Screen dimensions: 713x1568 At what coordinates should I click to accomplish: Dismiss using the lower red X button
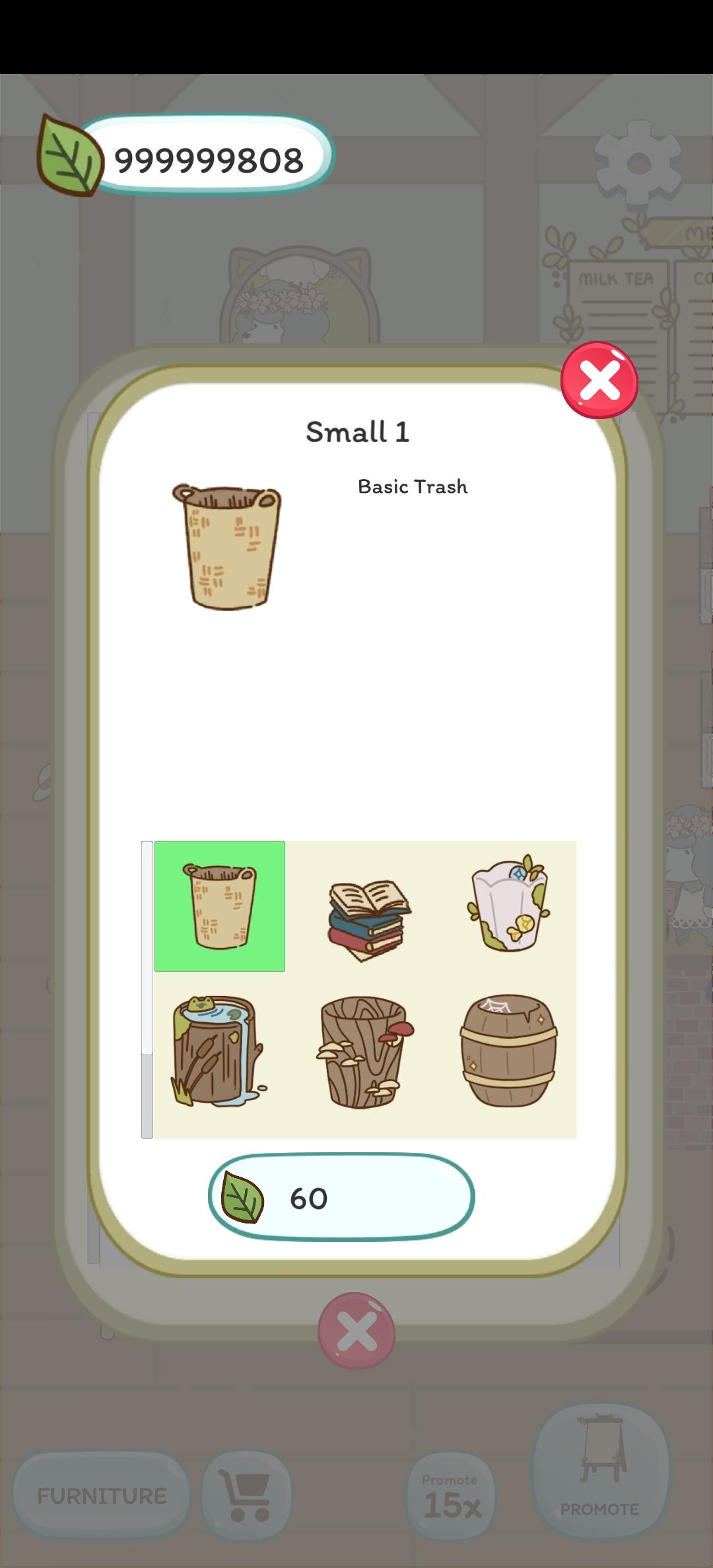click(356, 1330)
